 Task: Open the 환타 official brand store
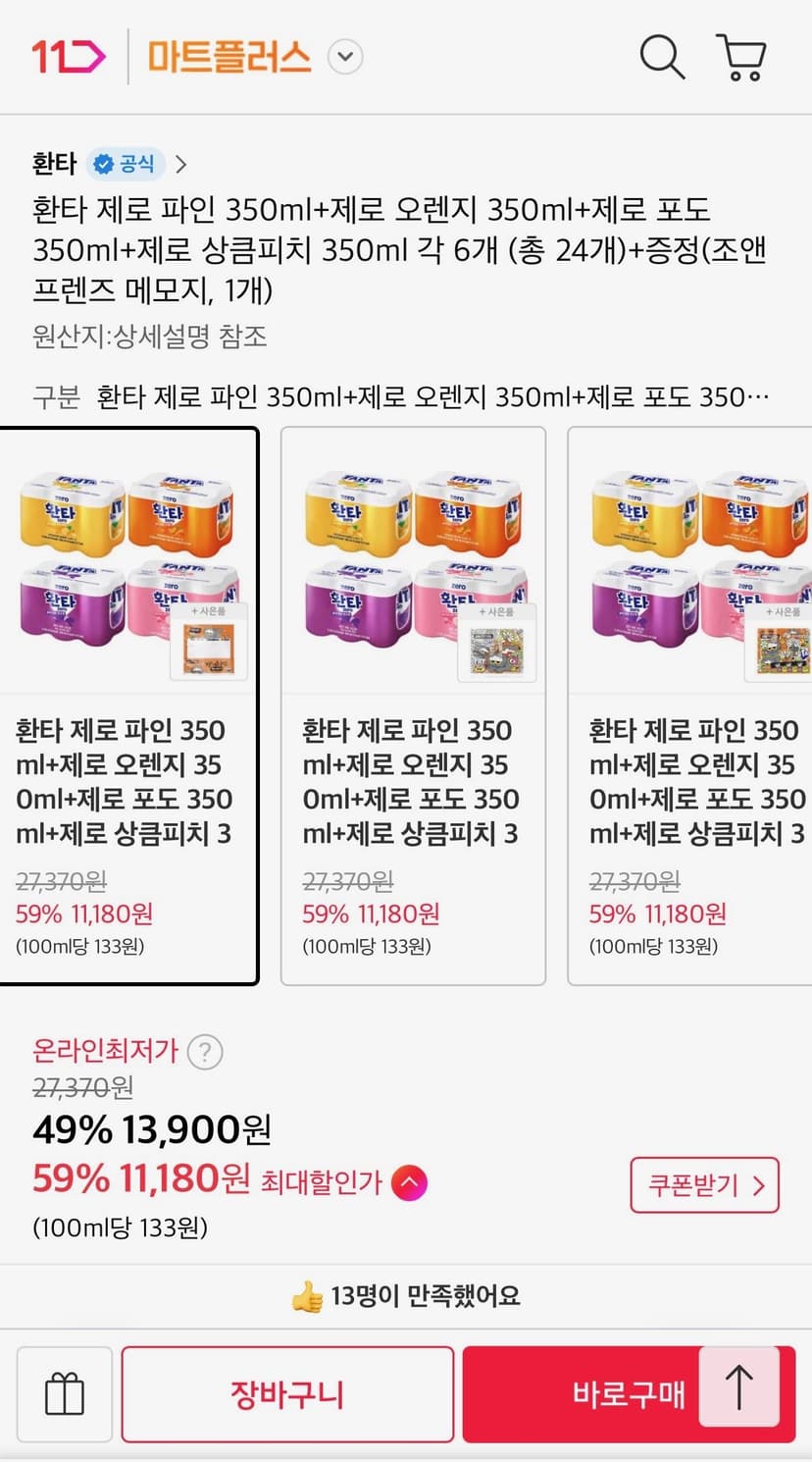pyautogui.click(x=110, y=164)
